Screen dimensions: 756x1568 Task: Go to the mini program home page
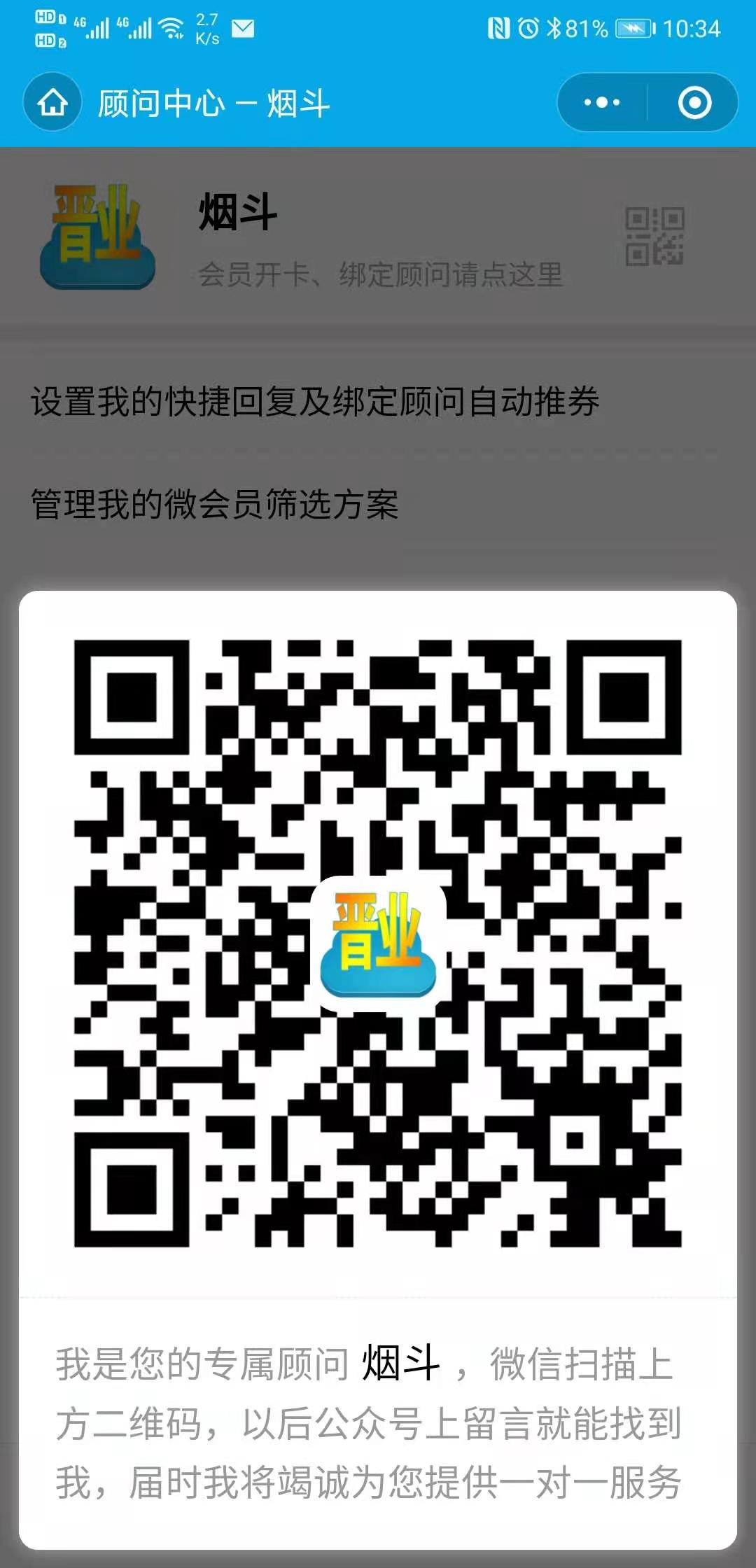point(52,103)
